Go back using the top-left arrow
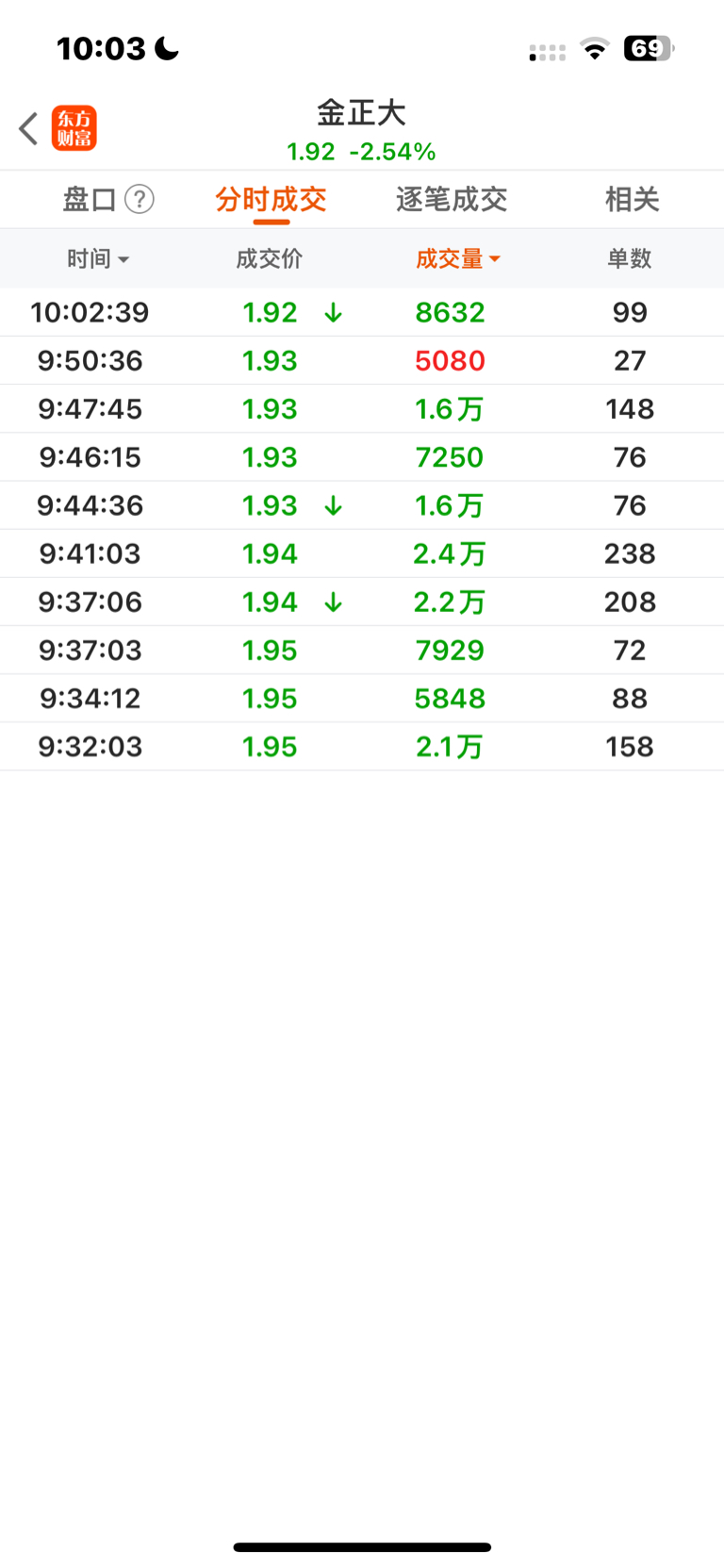The image size is (724, 1568). 28,129
